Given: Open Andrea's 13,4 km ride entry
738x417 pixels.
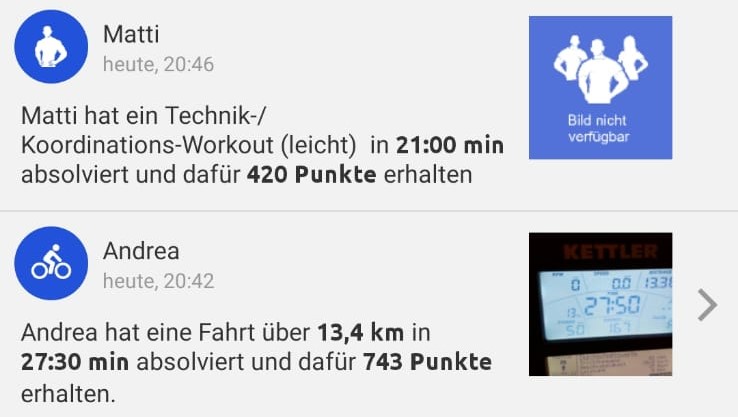Looking at the screenshot, I should (256, 360).
